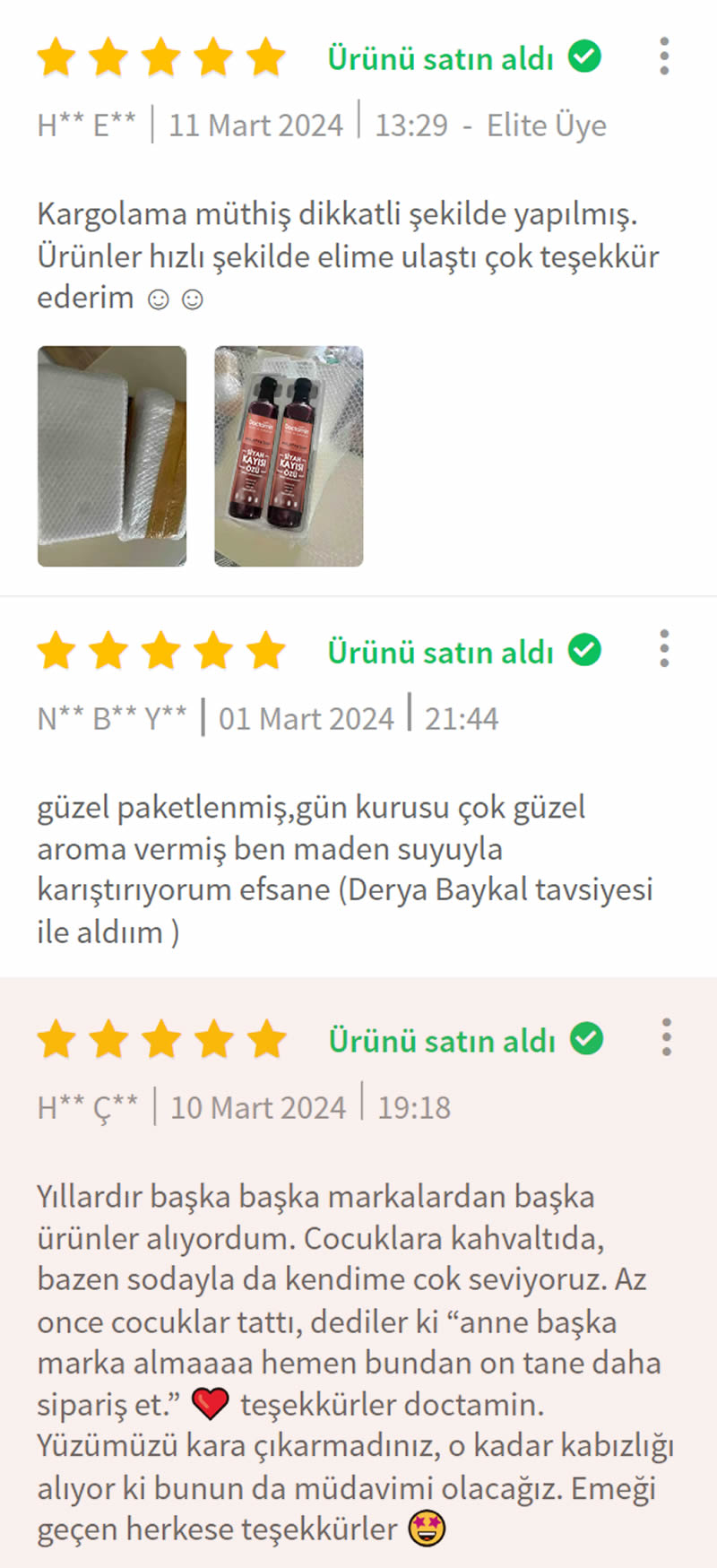Screen dimensions: 717x1568
Task: Open the options menu on H** Ç**'s review
Action: click(666, 1037)
